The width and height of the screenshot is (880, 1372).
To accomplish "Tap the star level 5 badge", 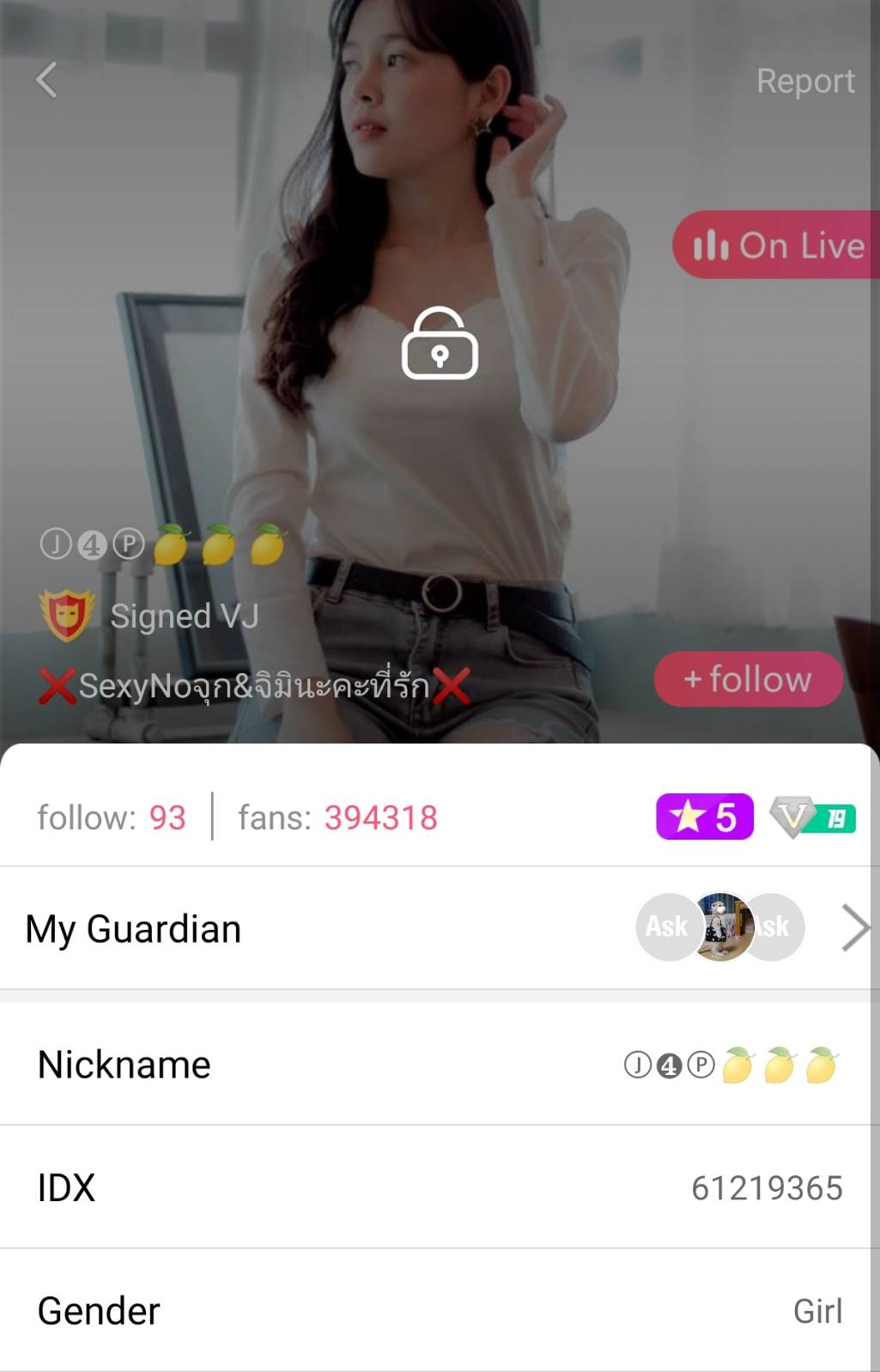I will (x=704, y=817).
